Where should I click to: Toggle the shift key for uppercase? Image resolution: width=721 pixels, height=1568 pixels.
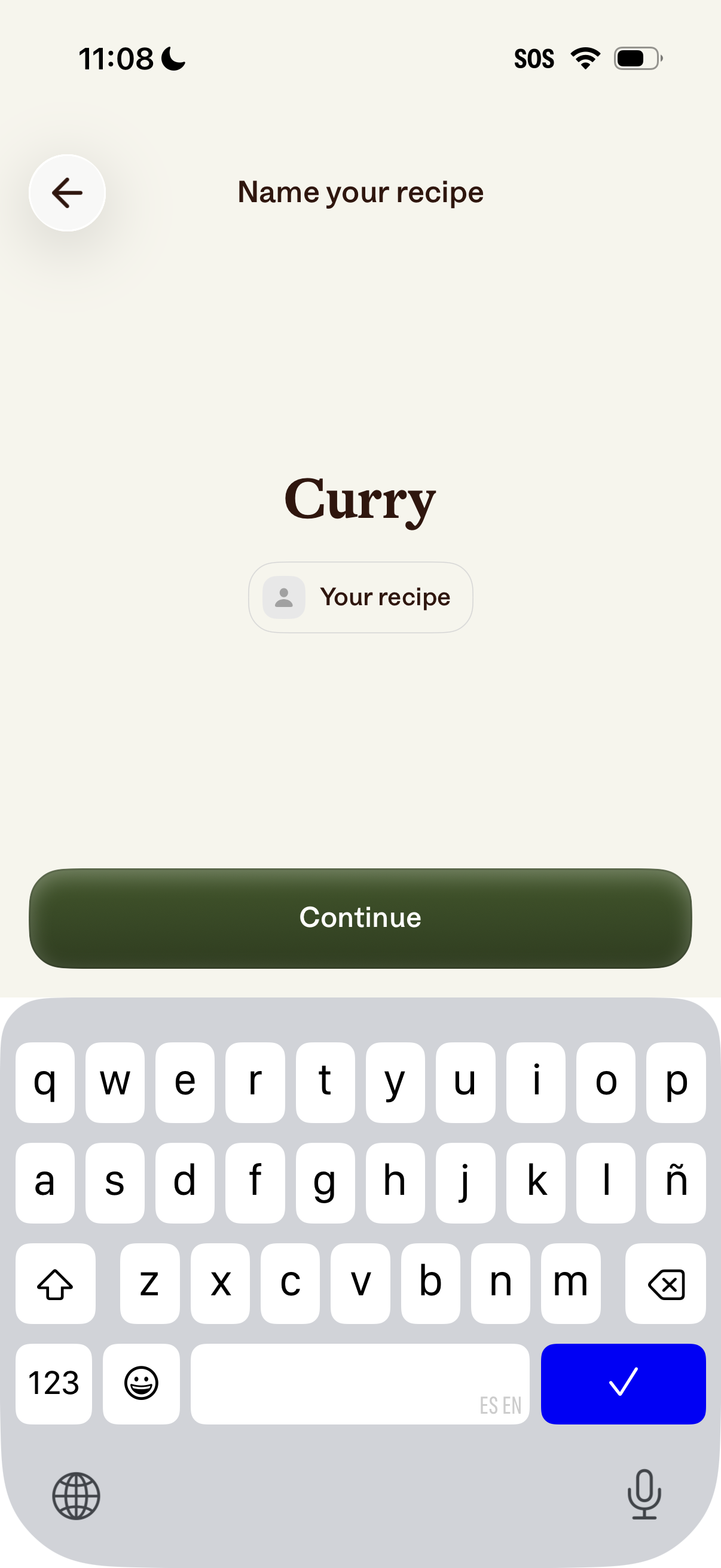coord(56,1283)
